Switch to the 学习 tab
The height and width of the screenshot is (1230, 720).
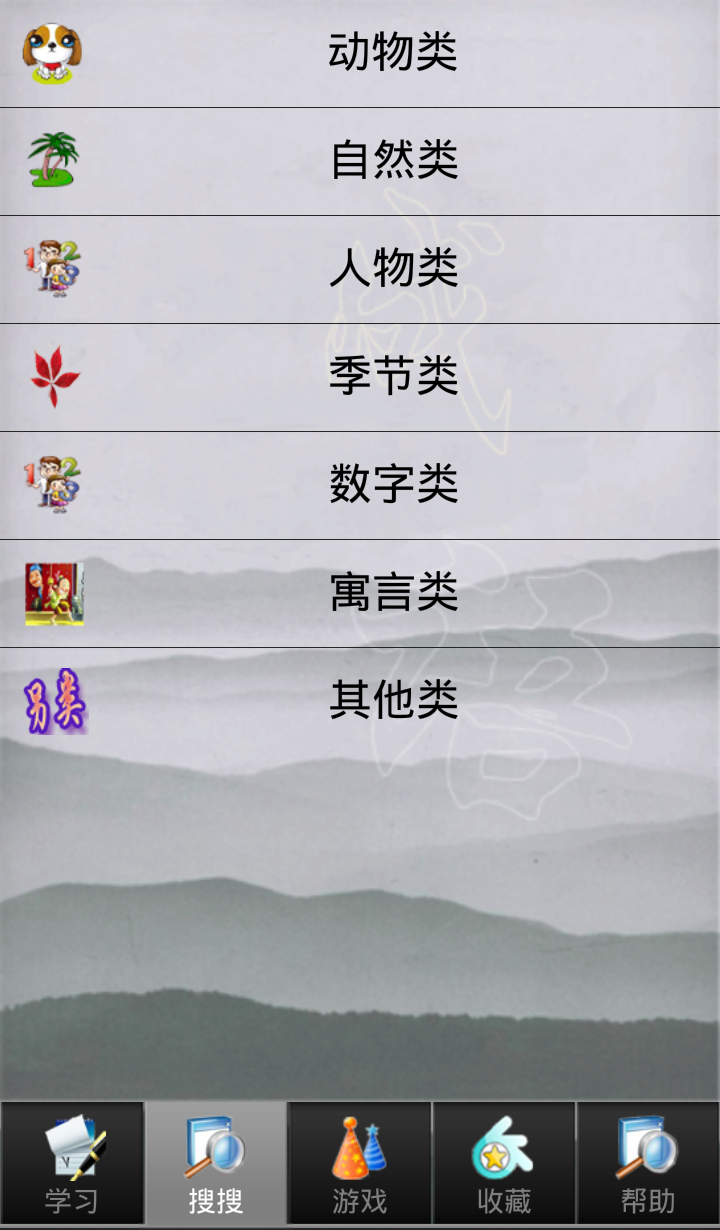tap(72, 1164)
